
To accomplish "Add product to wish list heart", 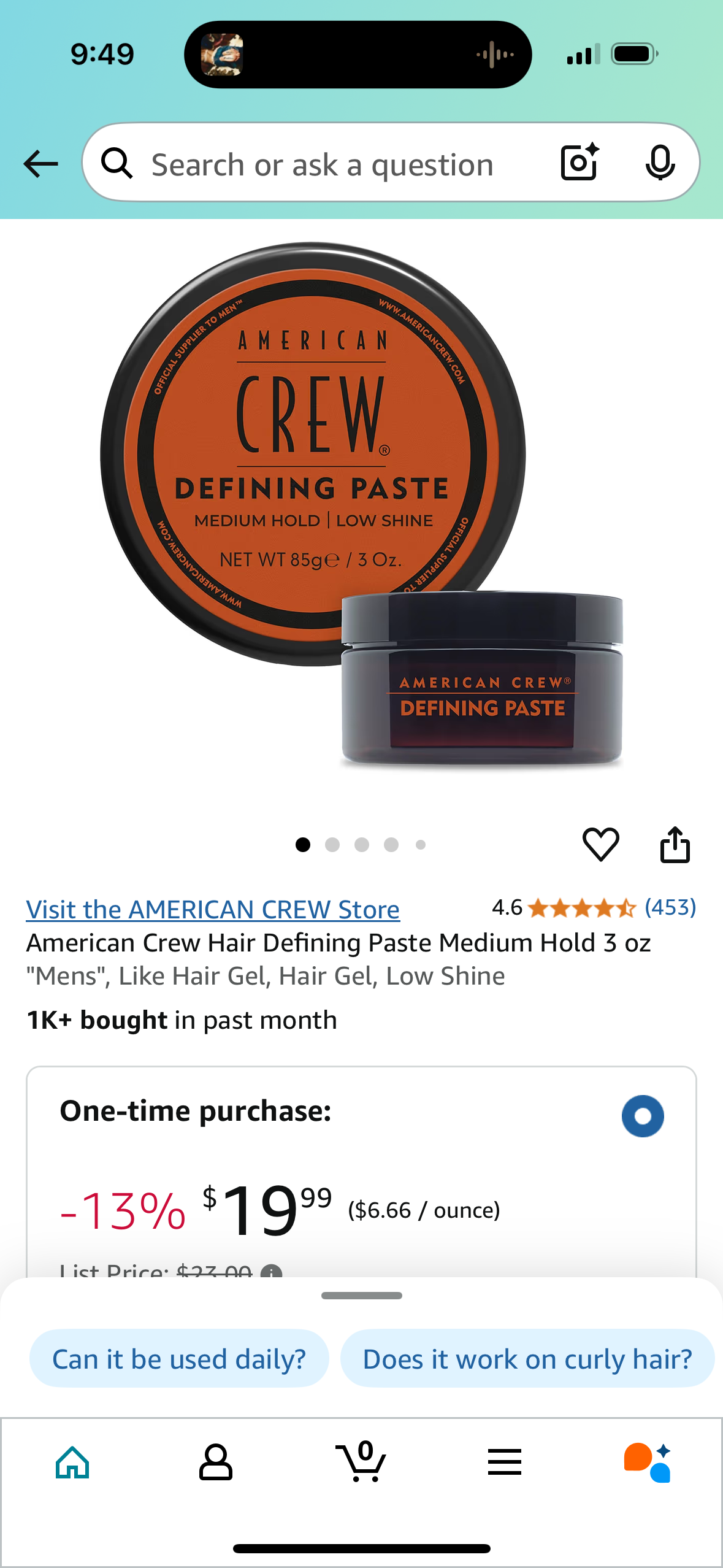I will pyautogui.click(x=600, y=844).
